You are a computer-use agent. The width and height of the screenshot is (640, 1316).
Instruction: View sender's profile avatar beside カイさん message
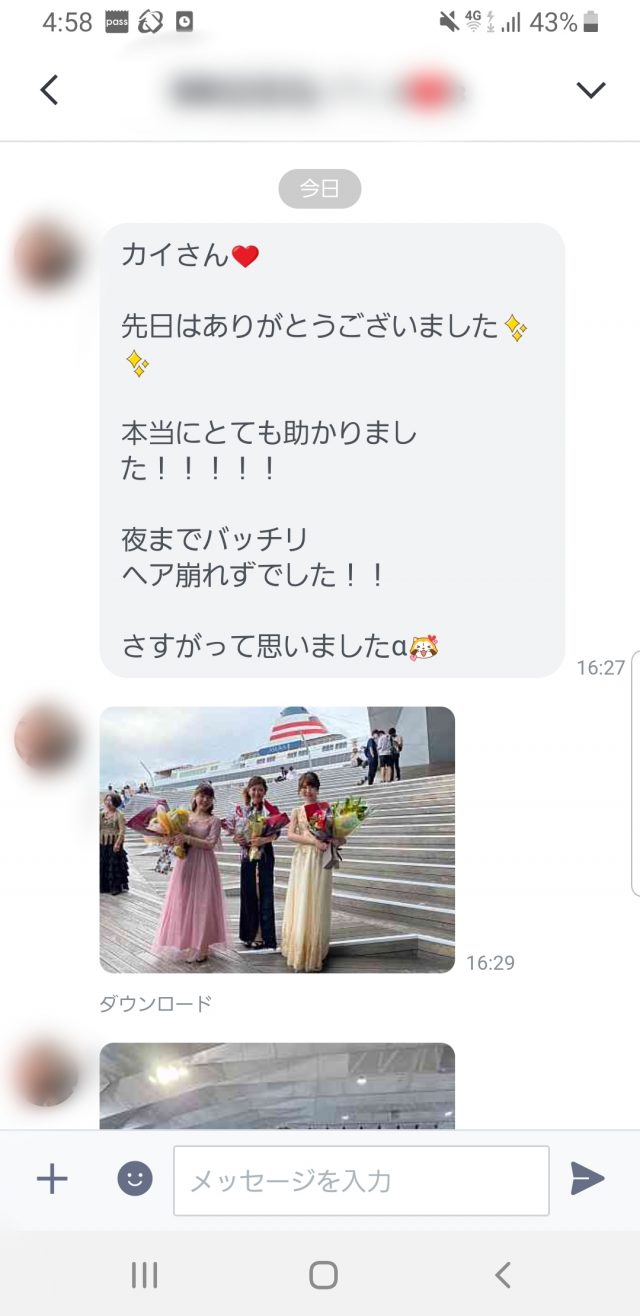(47, 257)
